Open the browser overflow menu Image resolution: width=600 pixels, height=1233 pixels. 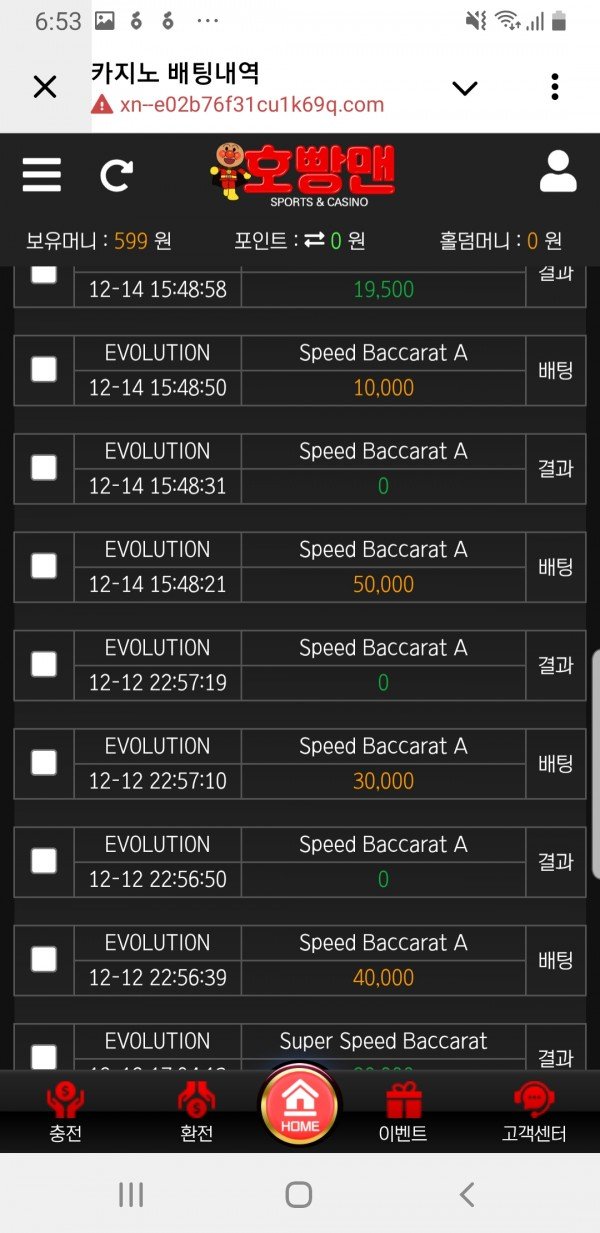tap(555, 87)
